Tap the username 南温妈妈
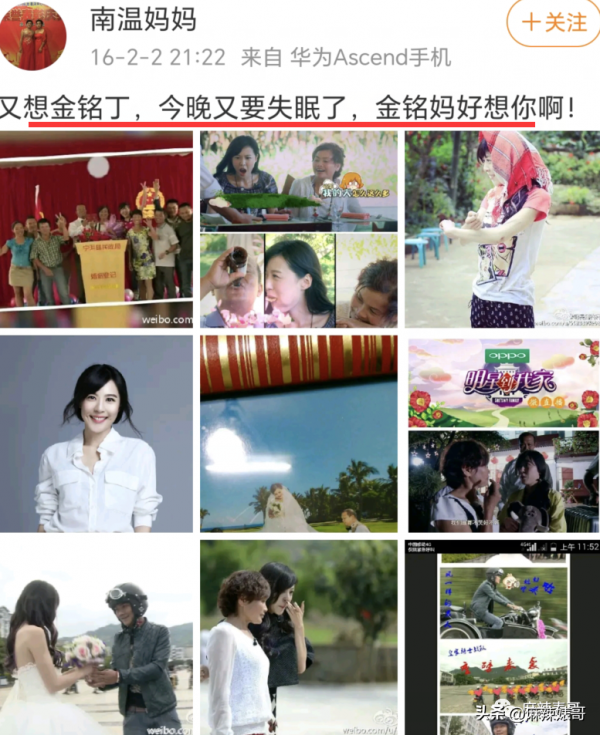Viewport: 600px width, 735px height. tap(143, 18)
